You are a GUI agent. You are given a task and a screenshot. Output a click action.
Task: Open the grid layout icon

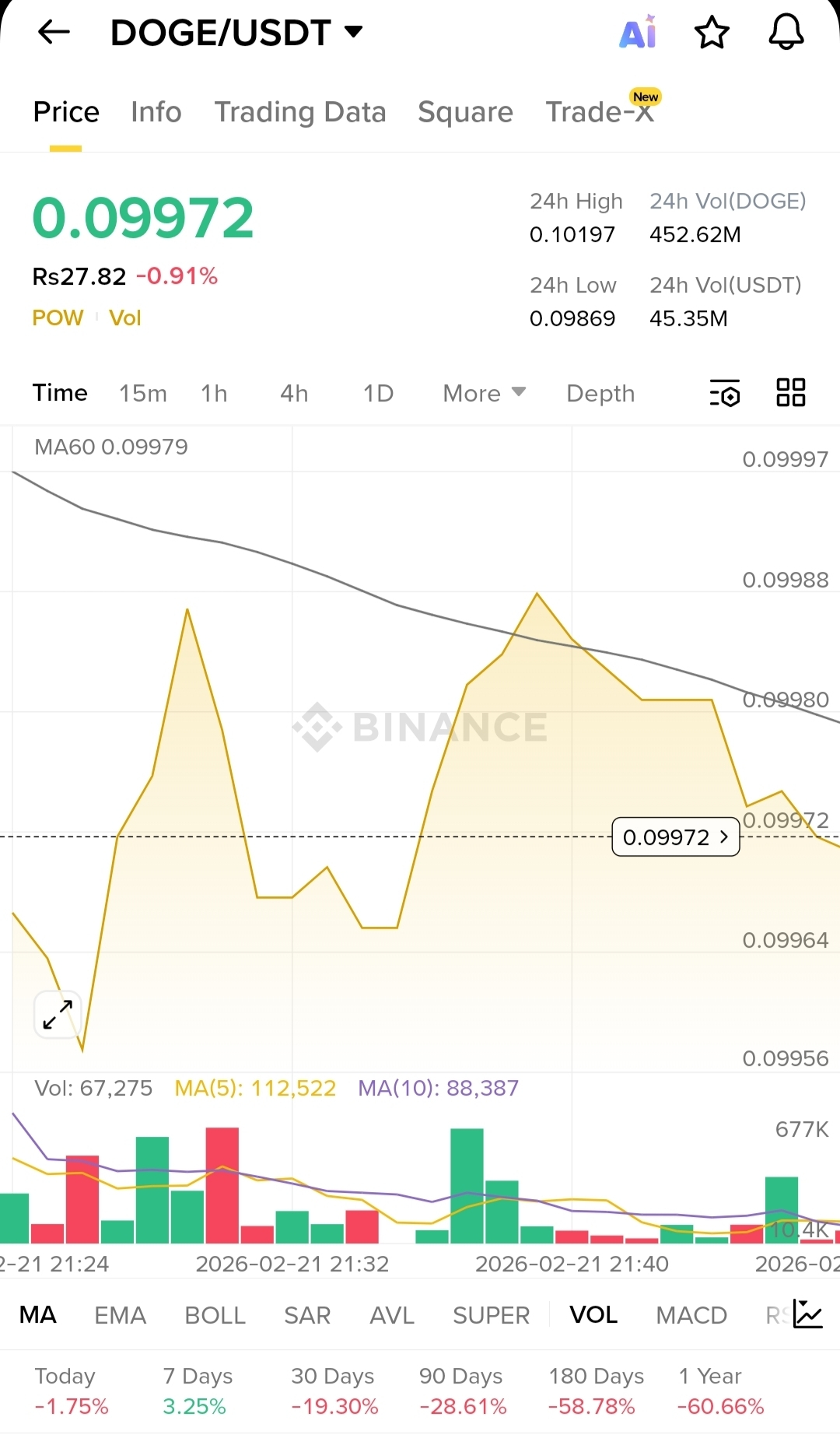click(790, 393)
